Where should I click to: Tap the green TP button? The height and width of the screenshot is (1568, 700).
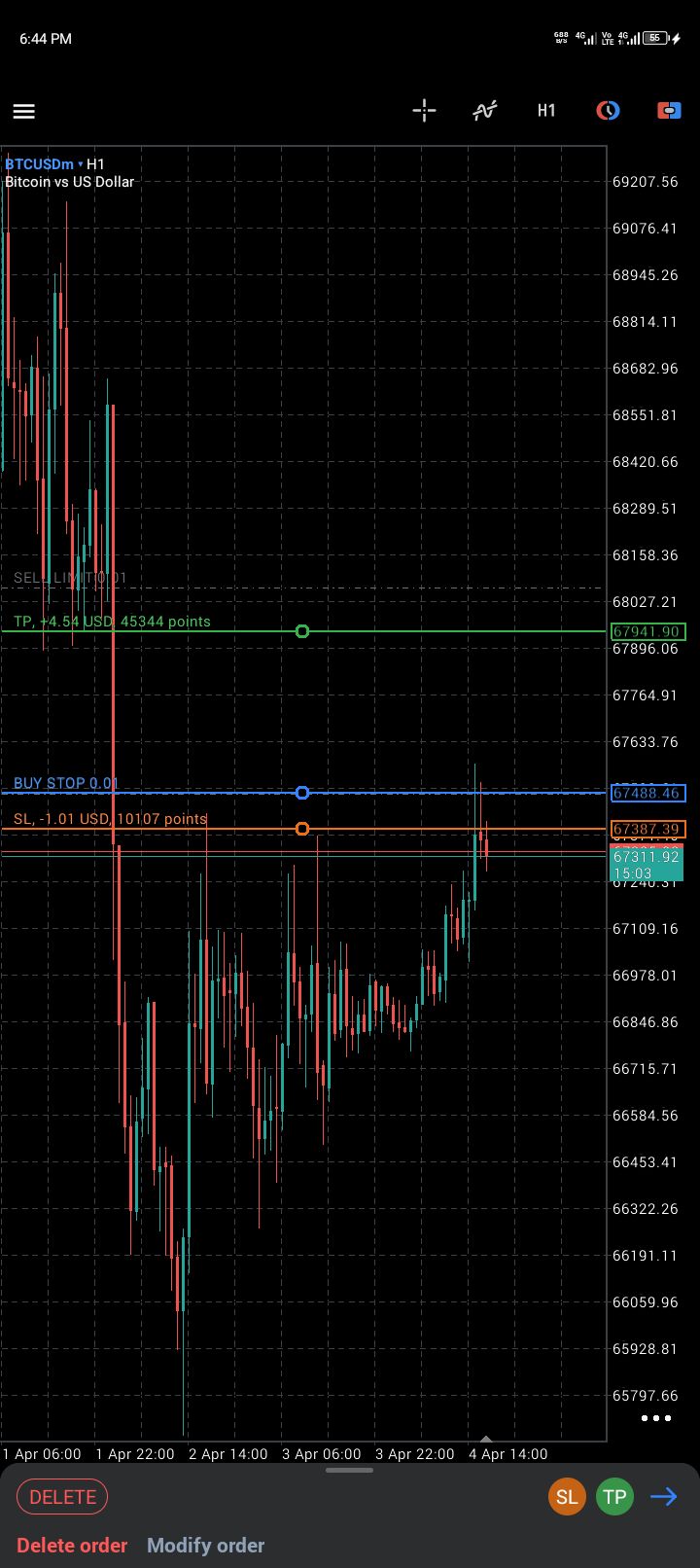point(614,1497)
